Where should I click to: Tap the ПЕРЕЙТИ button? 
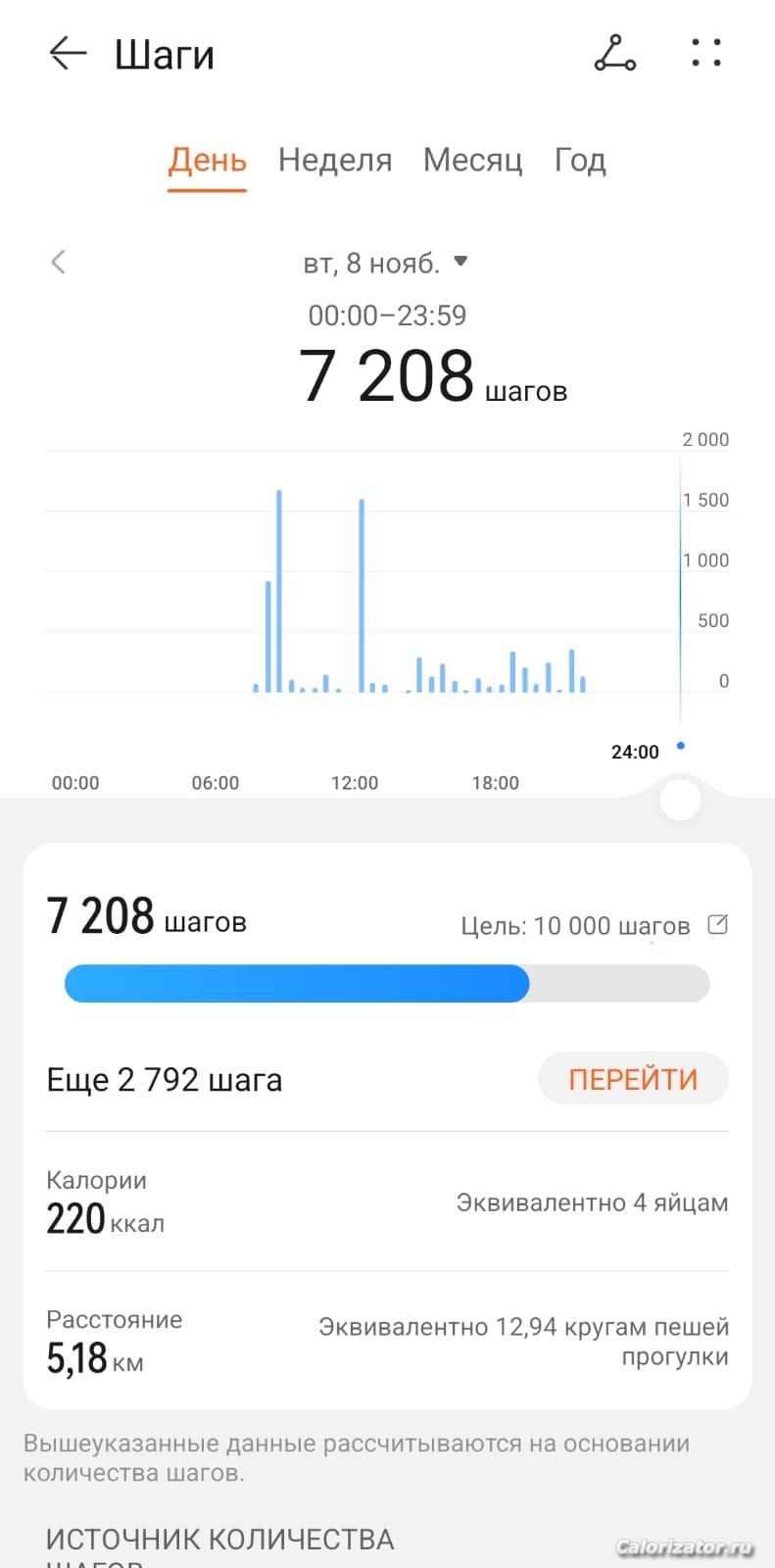[x=633, y=1079]
